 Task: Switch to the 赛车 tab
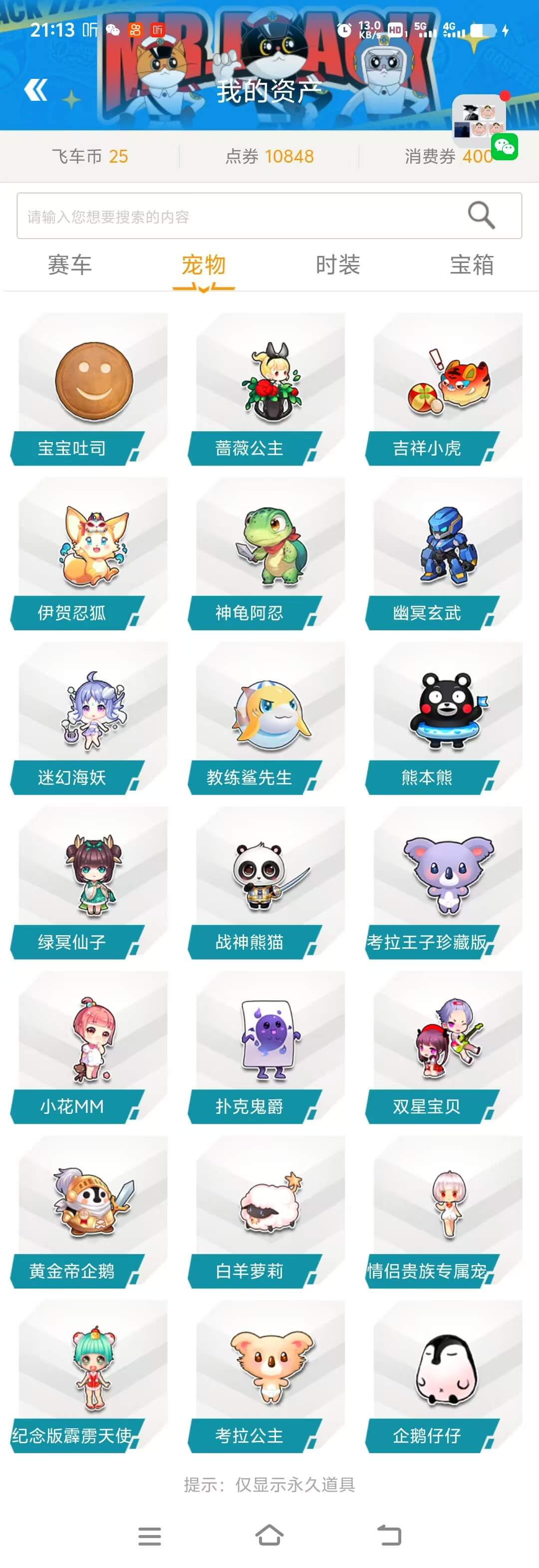69,265
